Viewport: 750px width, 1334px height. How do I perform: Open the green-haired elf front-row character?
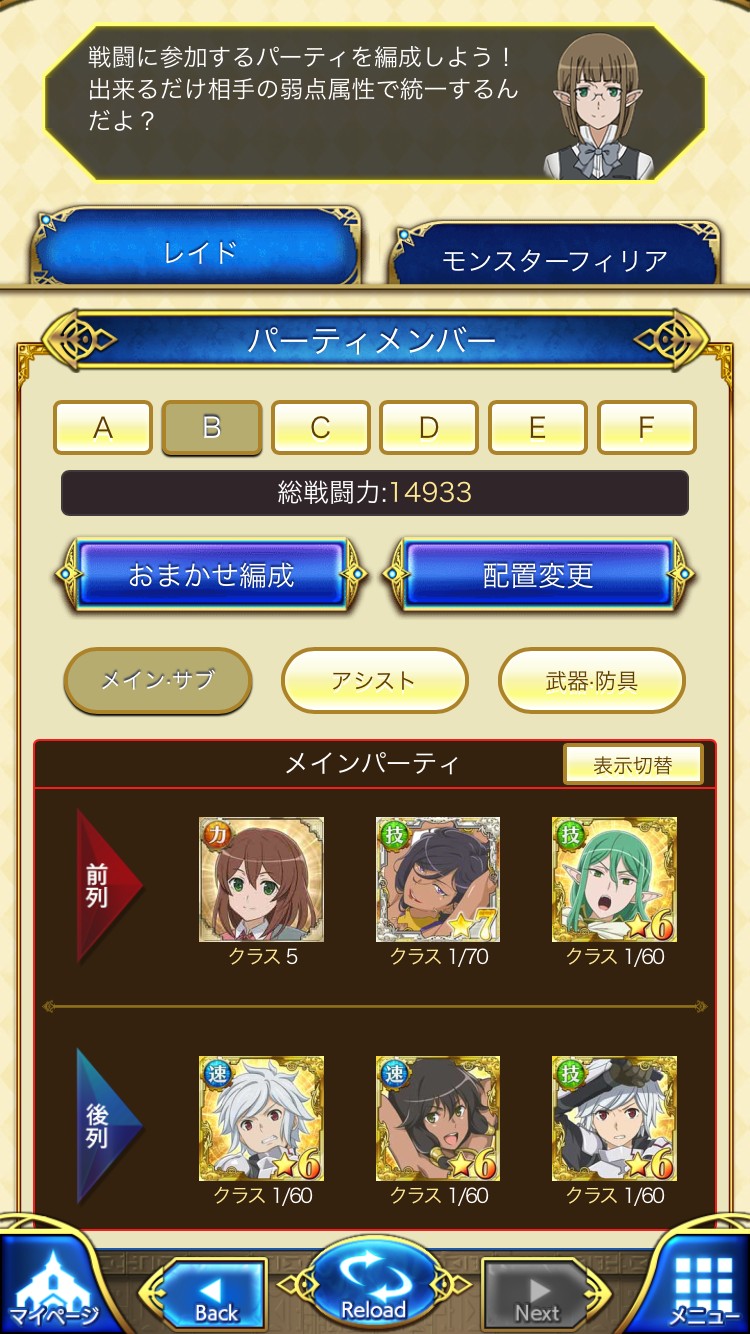click(x=614, y=880)
